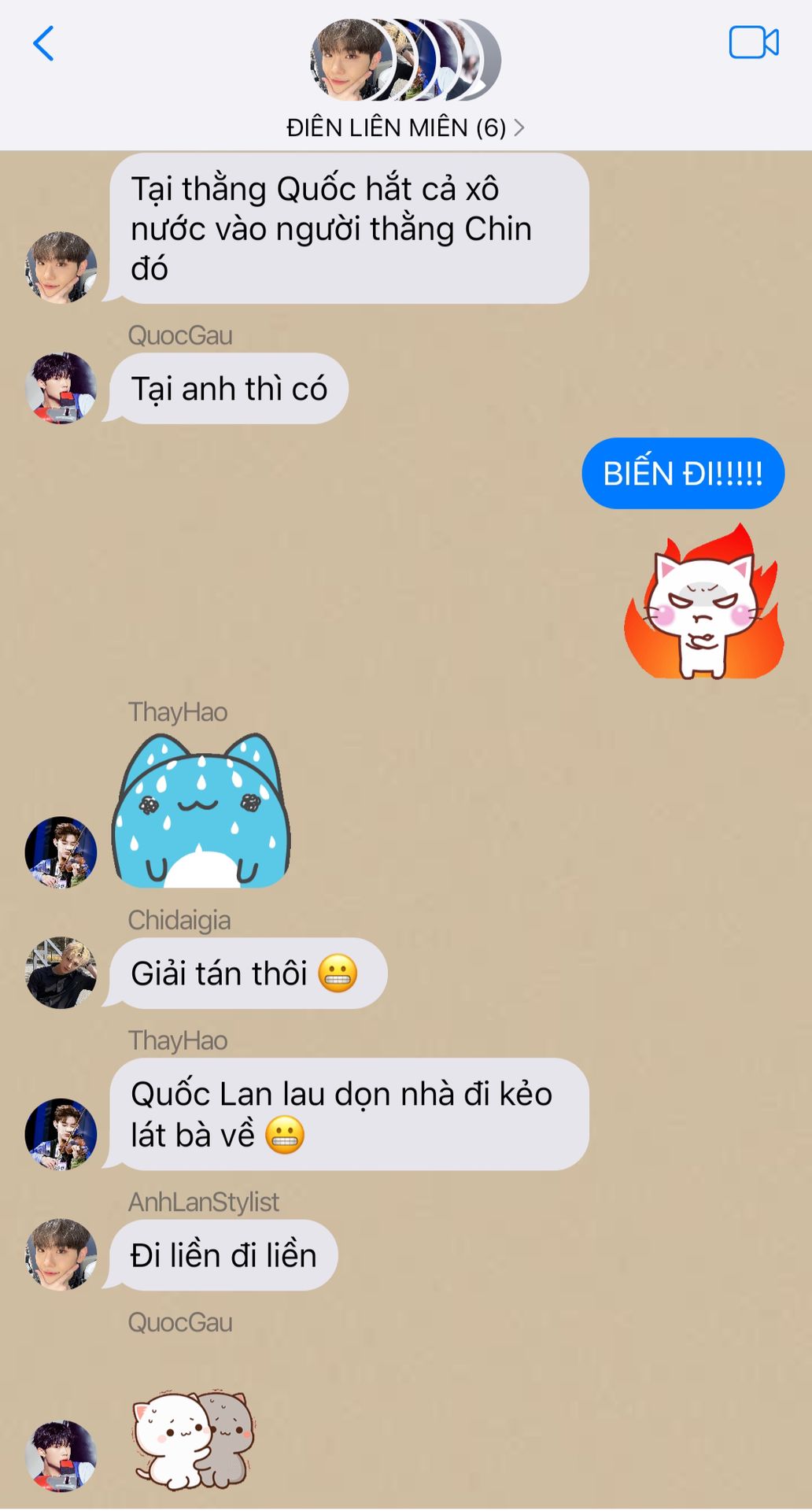Tap the angry fire cat sticker
The width and height of the screenshot is (812, 1511).
(703, 602)
